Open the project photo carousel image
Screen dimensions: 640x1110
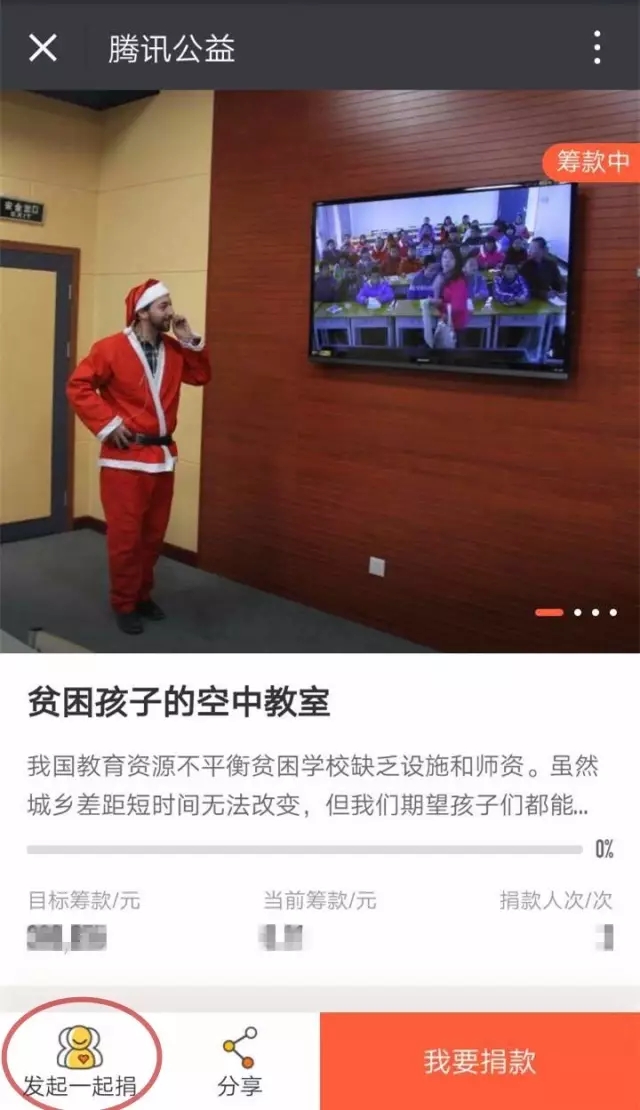pyautogui.click(x=320, y=370)
